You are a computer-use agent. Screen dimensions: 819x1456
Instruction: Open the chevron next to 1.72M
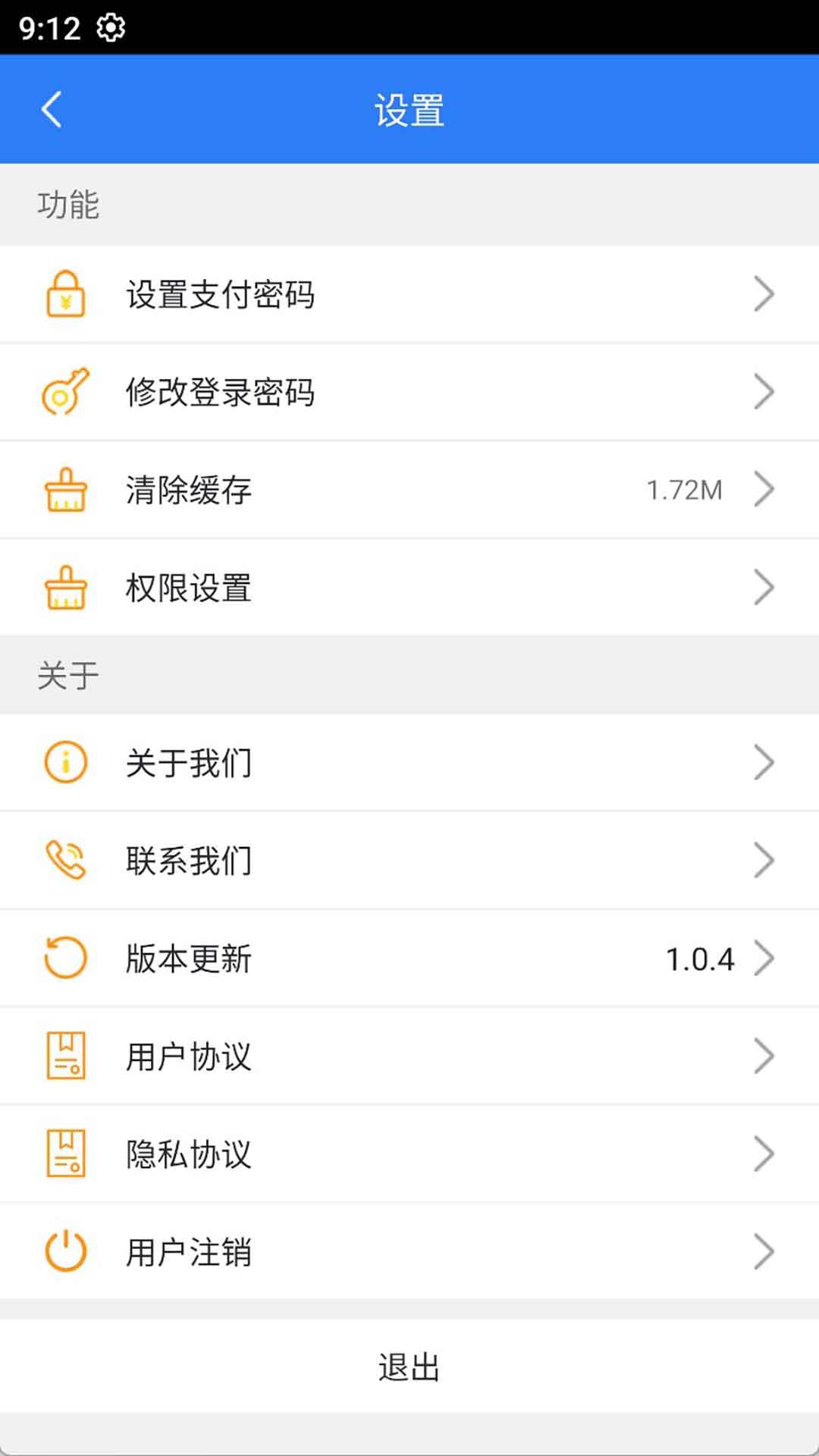765,489
